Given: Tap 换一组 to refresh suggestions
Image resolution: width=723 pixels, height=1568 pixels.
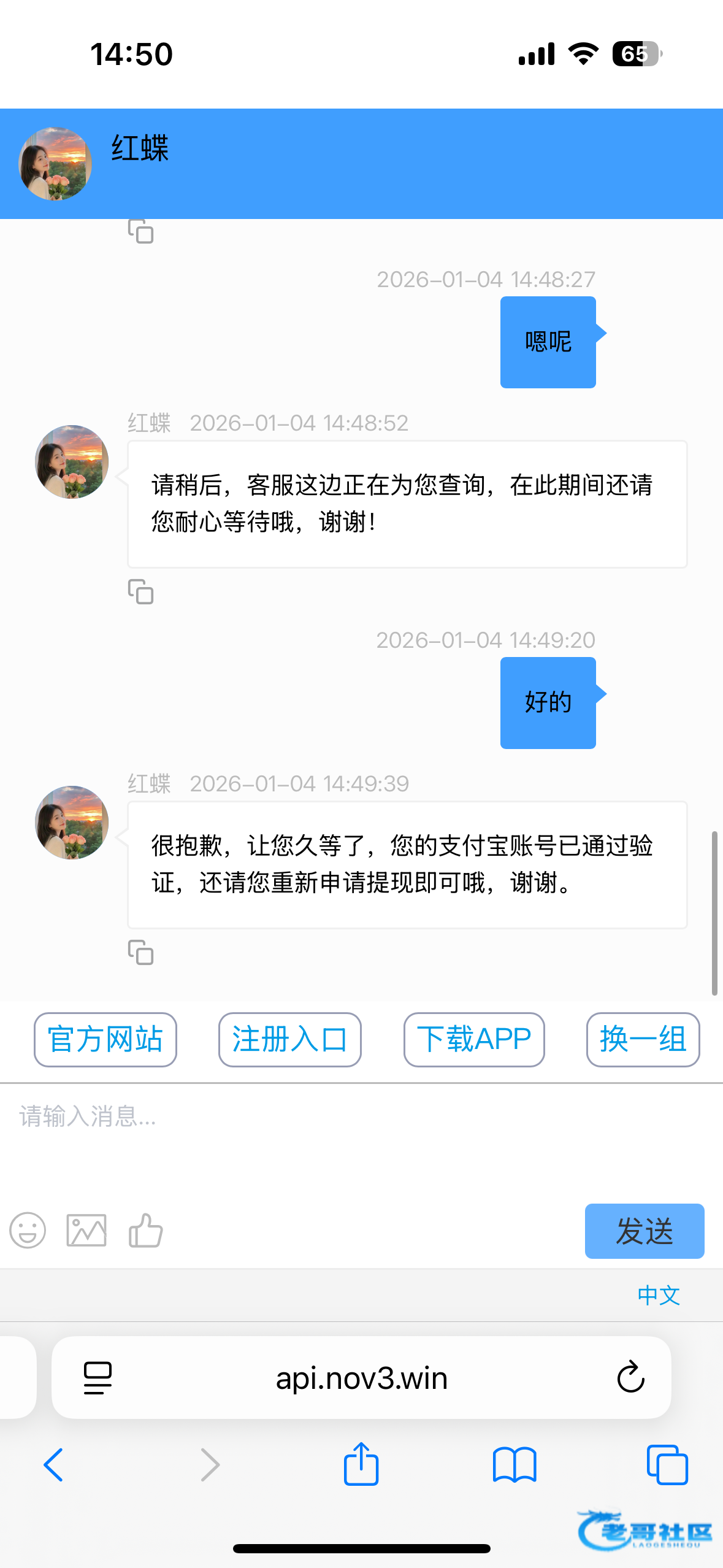Looking at the screenshot, I should 643,1039.
